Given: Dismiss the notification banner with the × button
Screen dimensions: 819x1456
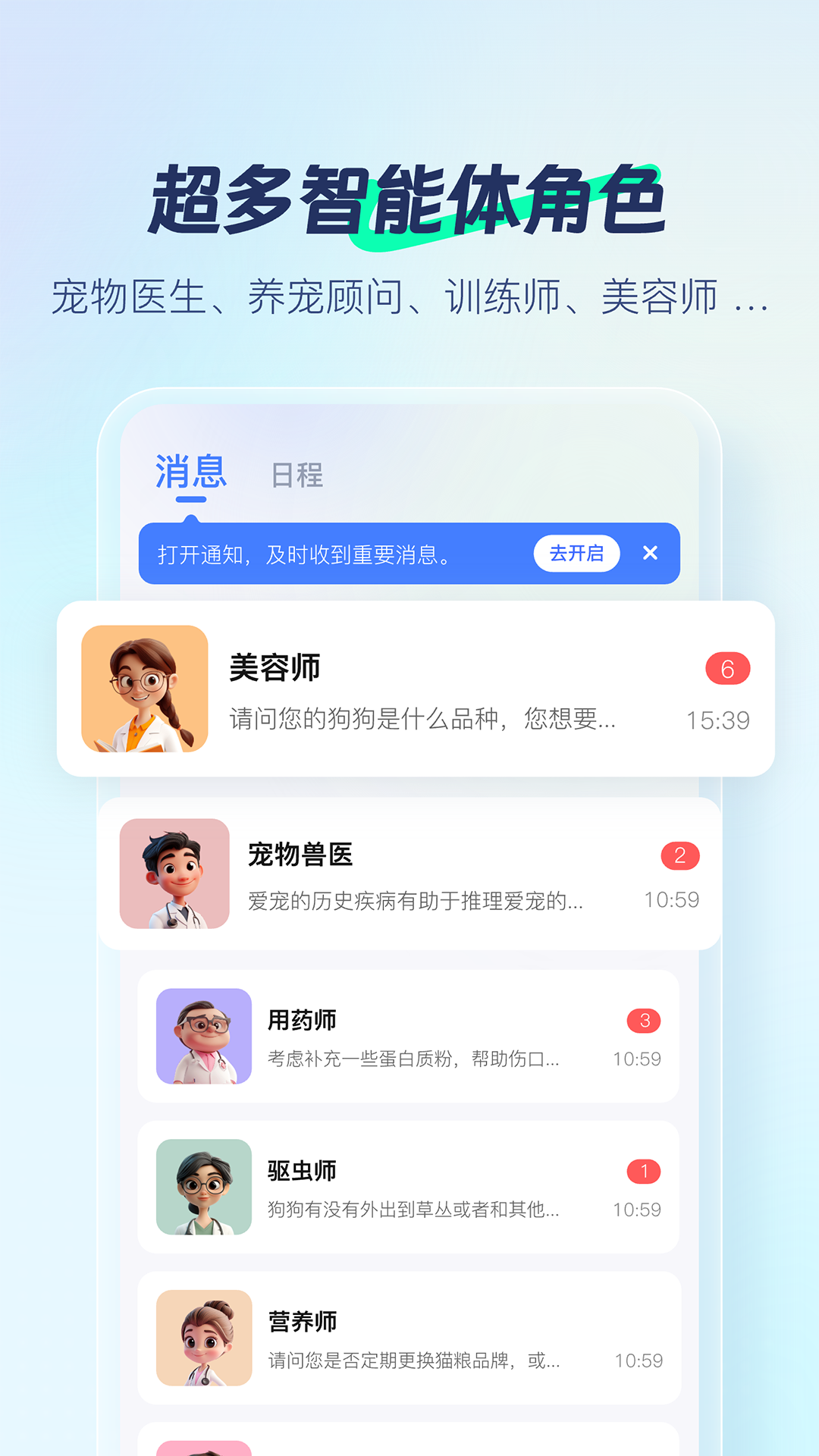Looking at the screenshot, I should tap(651, 554).
